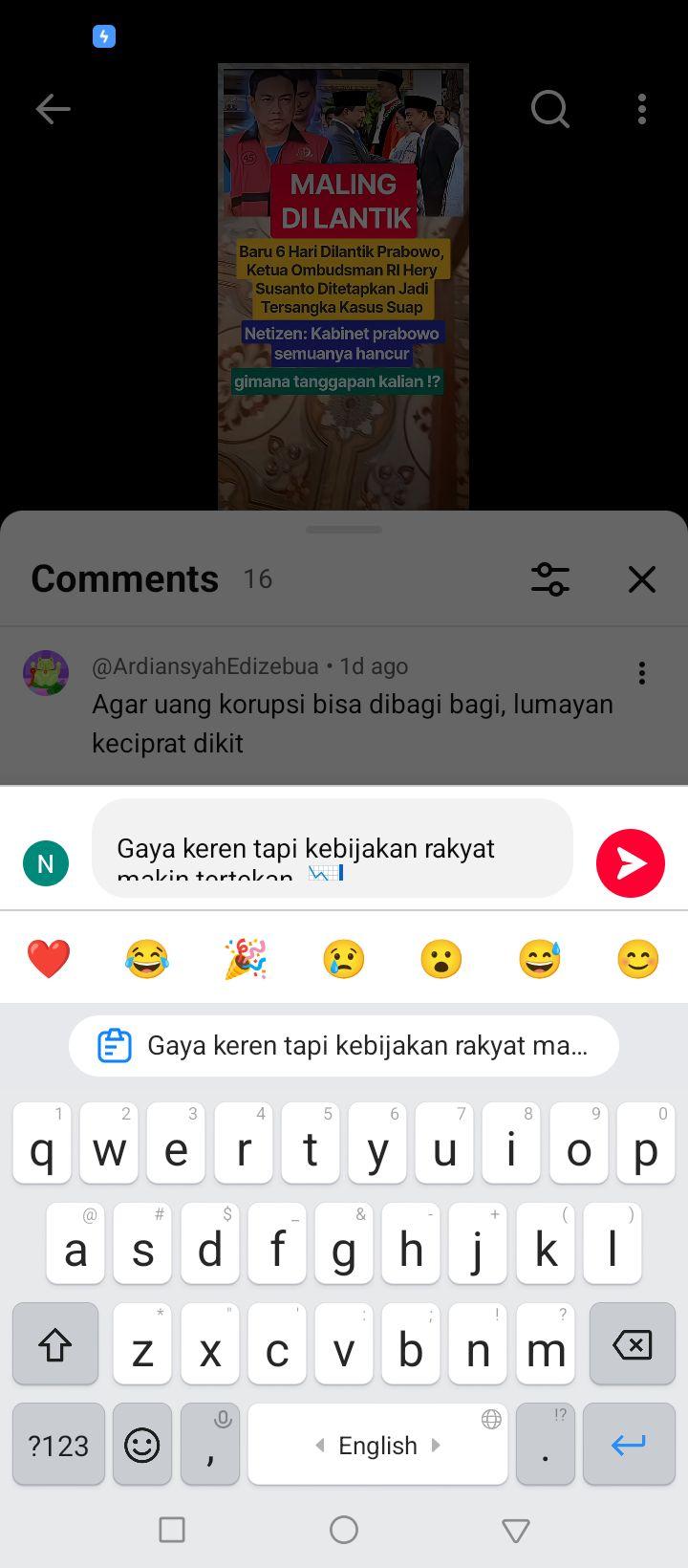
Task: Switch keyboard to ?123 symbols
Action: point(58,1444)
